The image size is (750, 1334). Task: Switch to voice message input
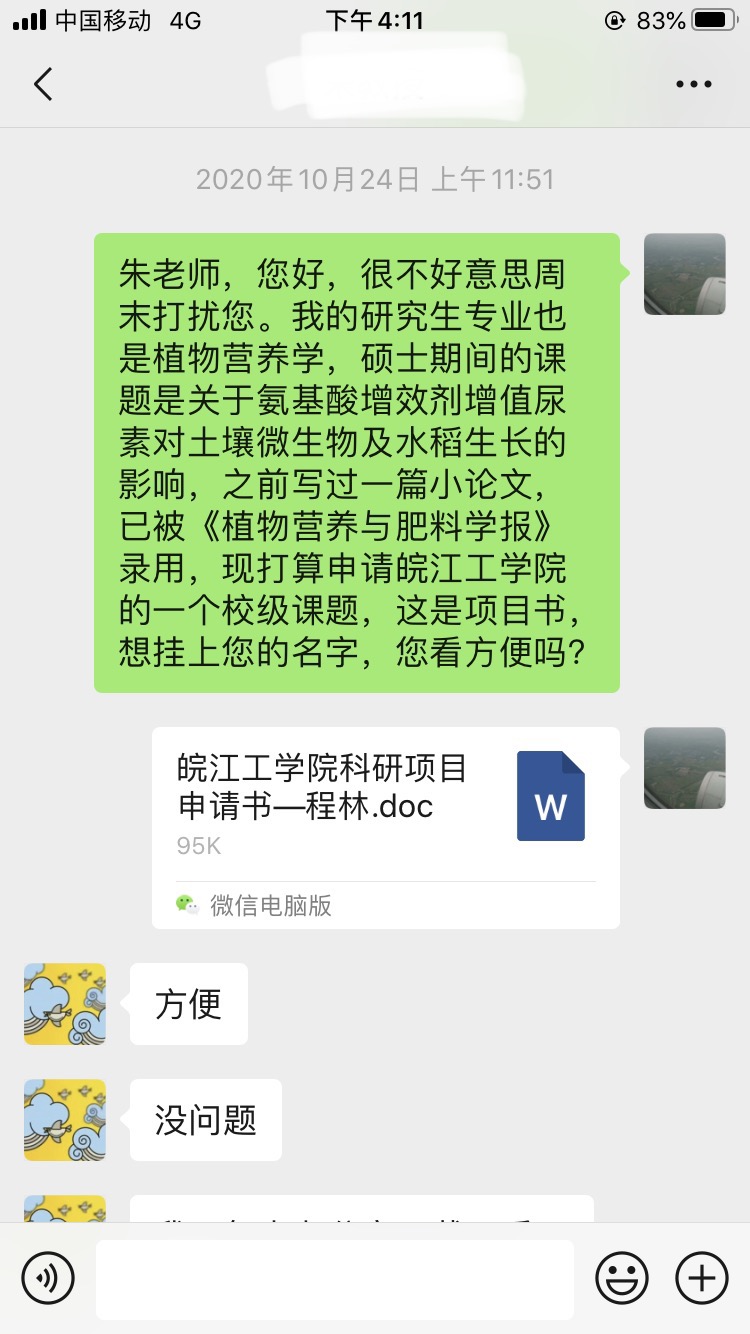[x=48, y=1277]
